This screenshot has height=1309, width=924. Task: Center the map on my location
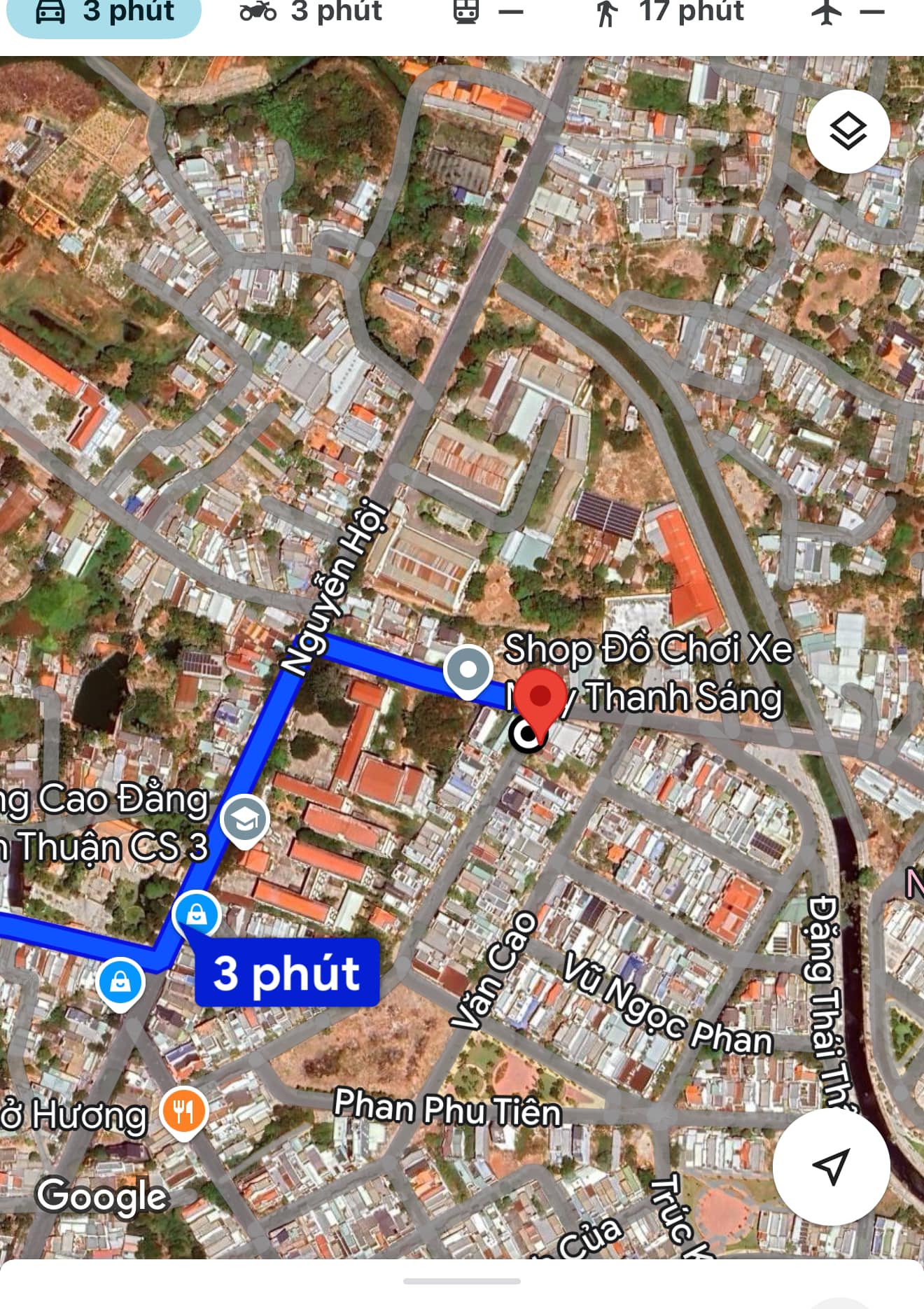click(831, 1165)
